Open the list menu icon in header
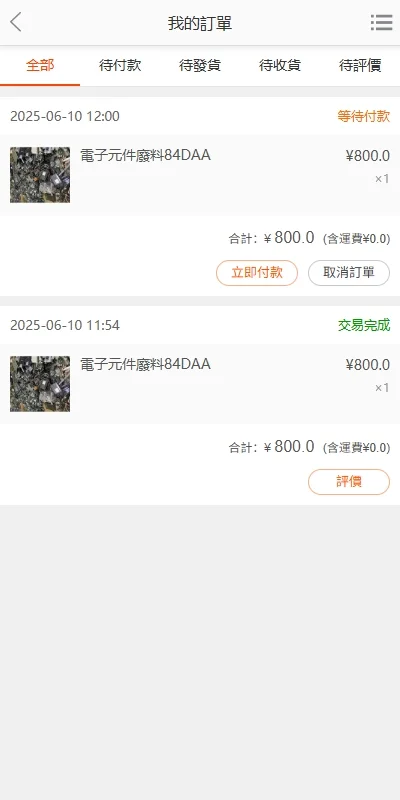400x800 pixels. click(x=381, y=22)
